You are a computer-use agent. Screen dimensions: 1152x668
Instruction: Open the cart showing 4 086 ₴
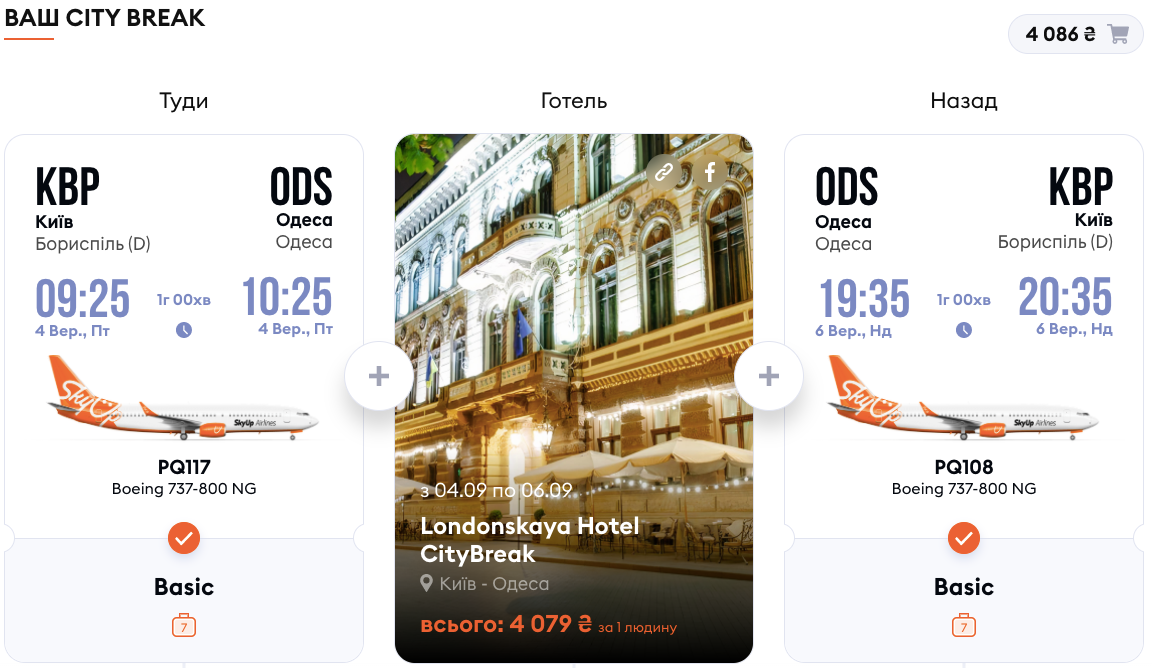point(1076,34)
